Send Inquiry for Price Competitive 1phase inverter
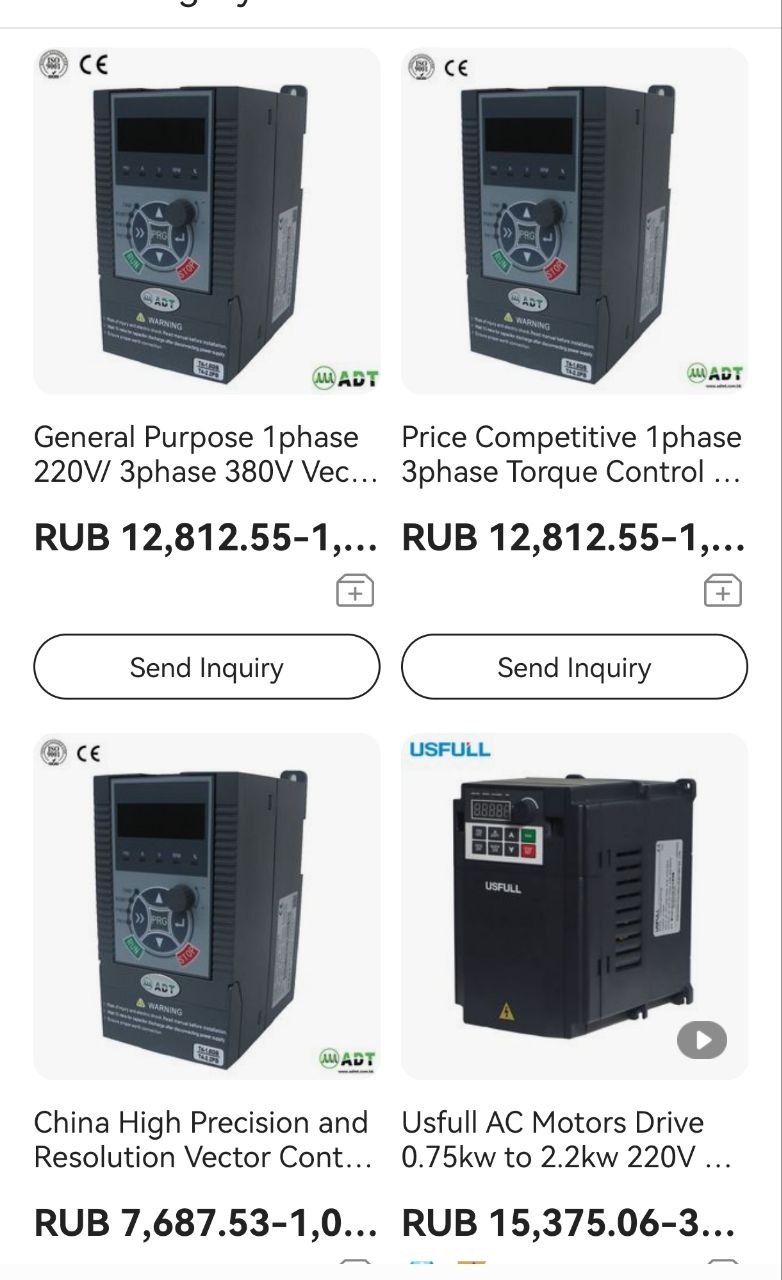 pyautogui.click(x=575, y=667)
